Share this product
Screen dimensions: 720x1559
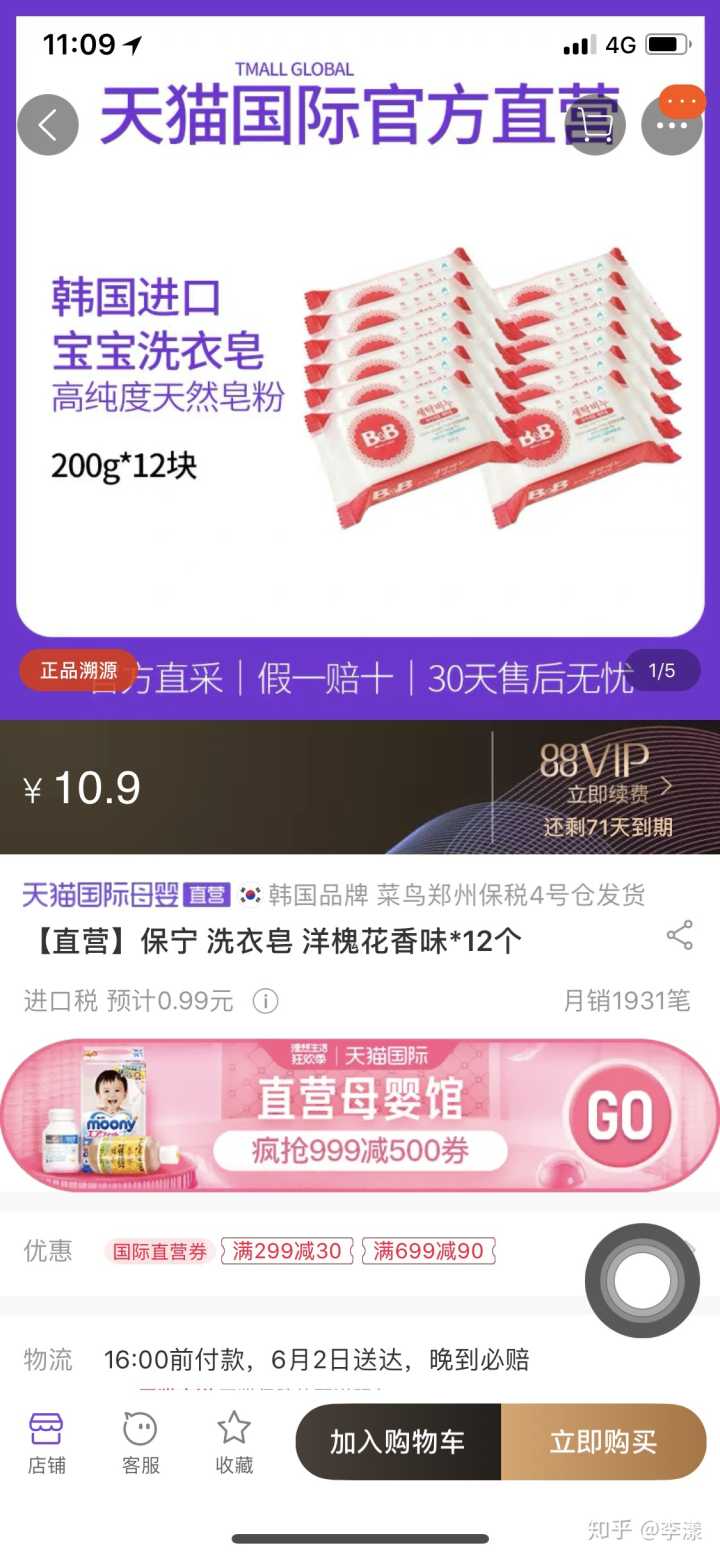click(680, 936)
